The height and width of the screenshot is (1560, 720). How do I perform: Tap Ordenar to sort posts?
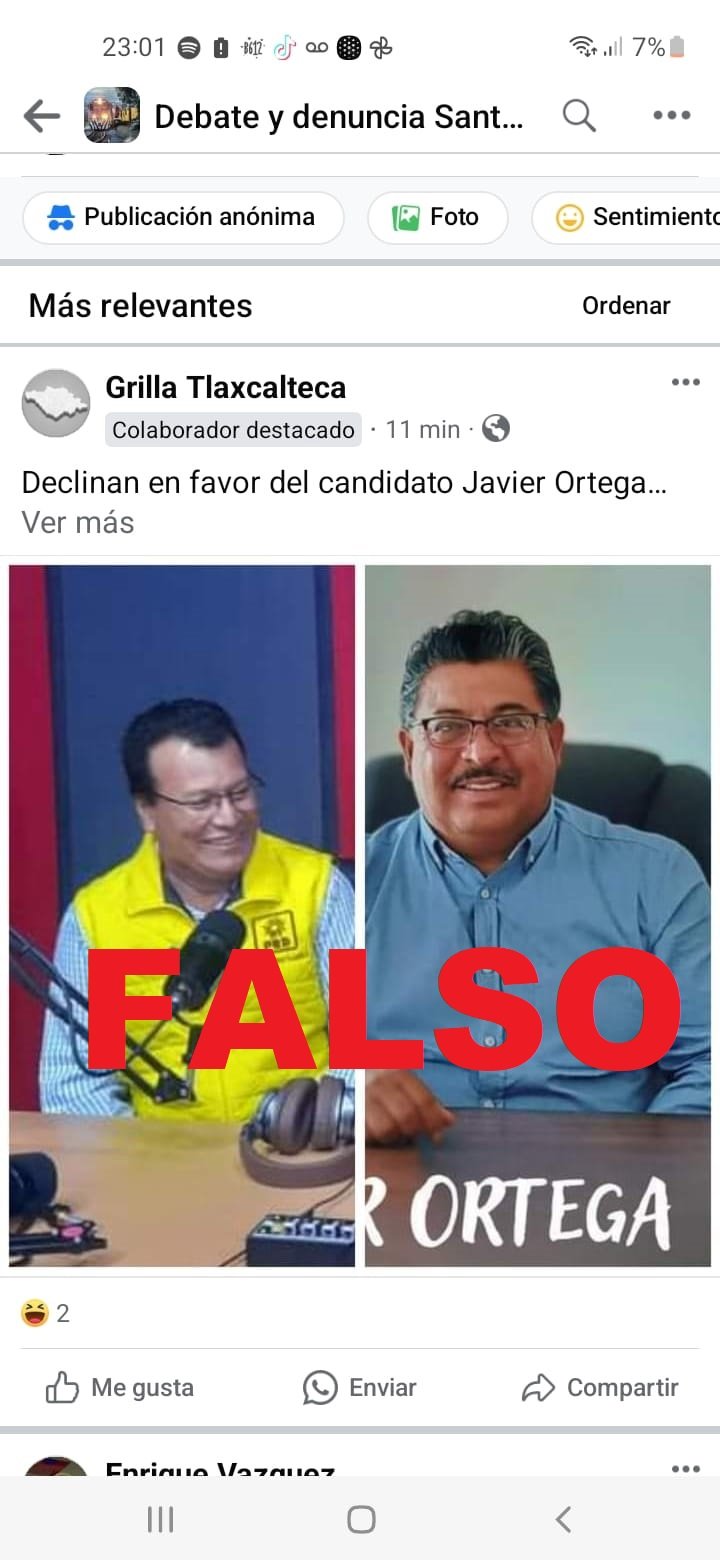pos(626,306)
